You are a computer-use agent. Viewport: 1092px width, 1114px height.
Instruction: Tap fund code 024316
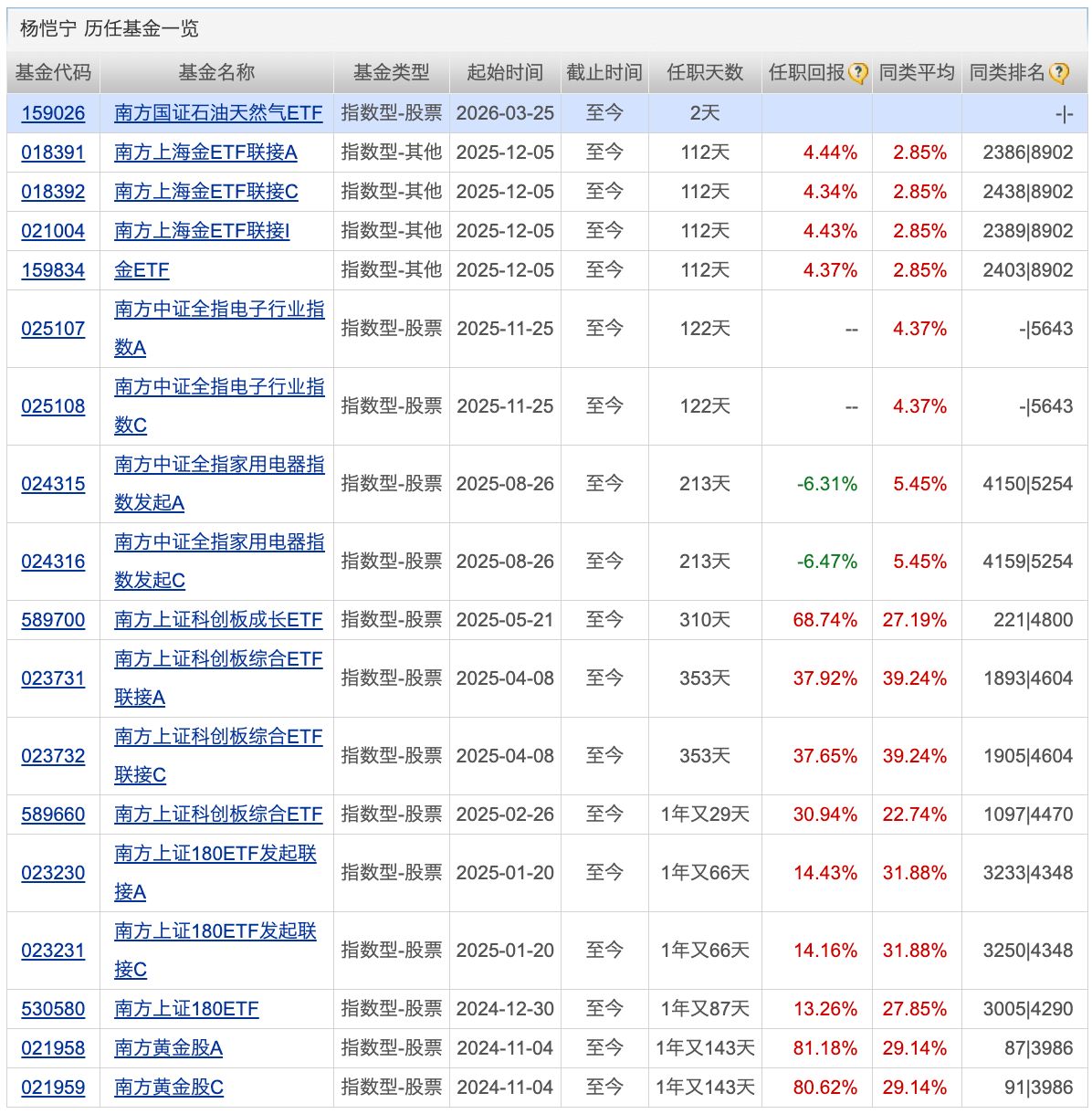tap(53, 562)
